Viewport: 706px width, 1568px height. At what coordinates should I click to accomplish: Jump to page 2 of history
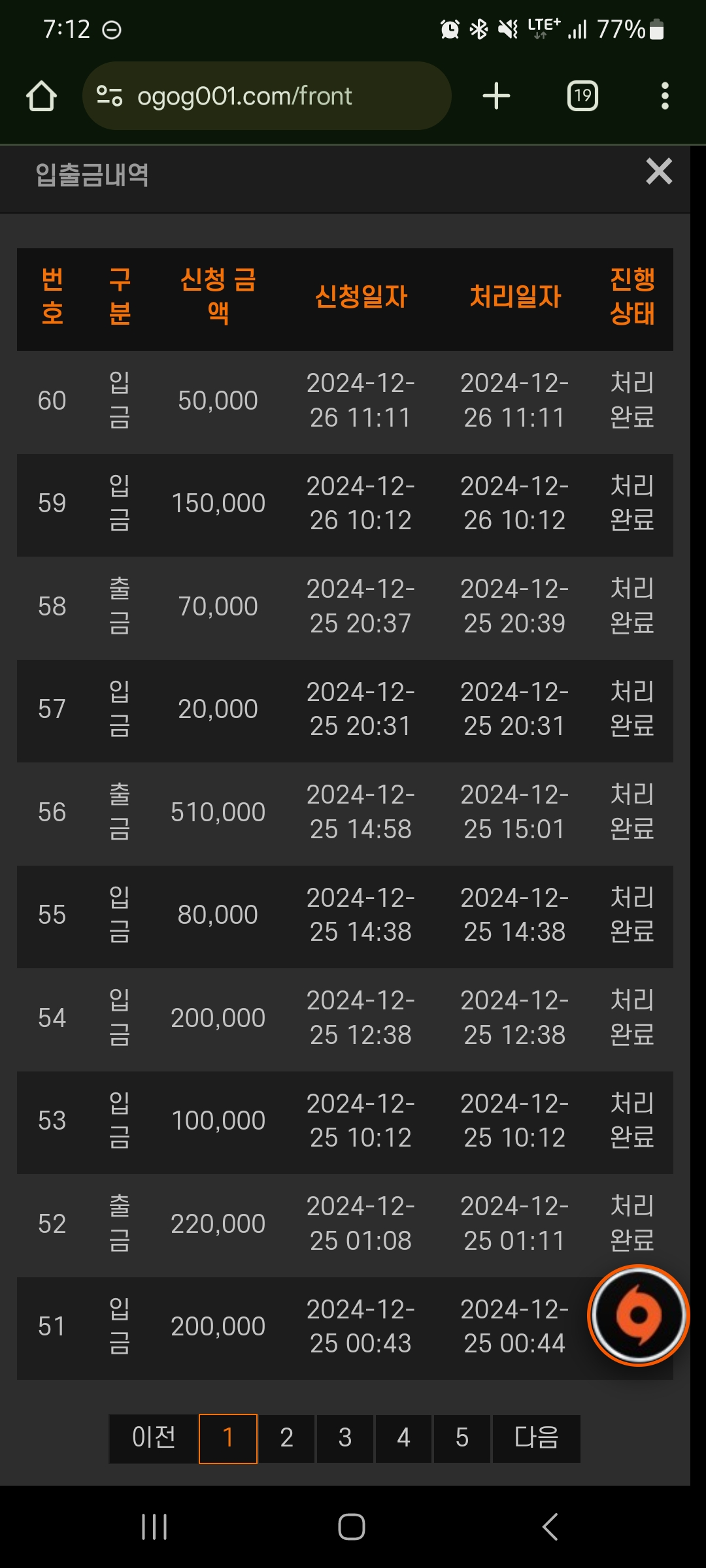click(286, 1439)
